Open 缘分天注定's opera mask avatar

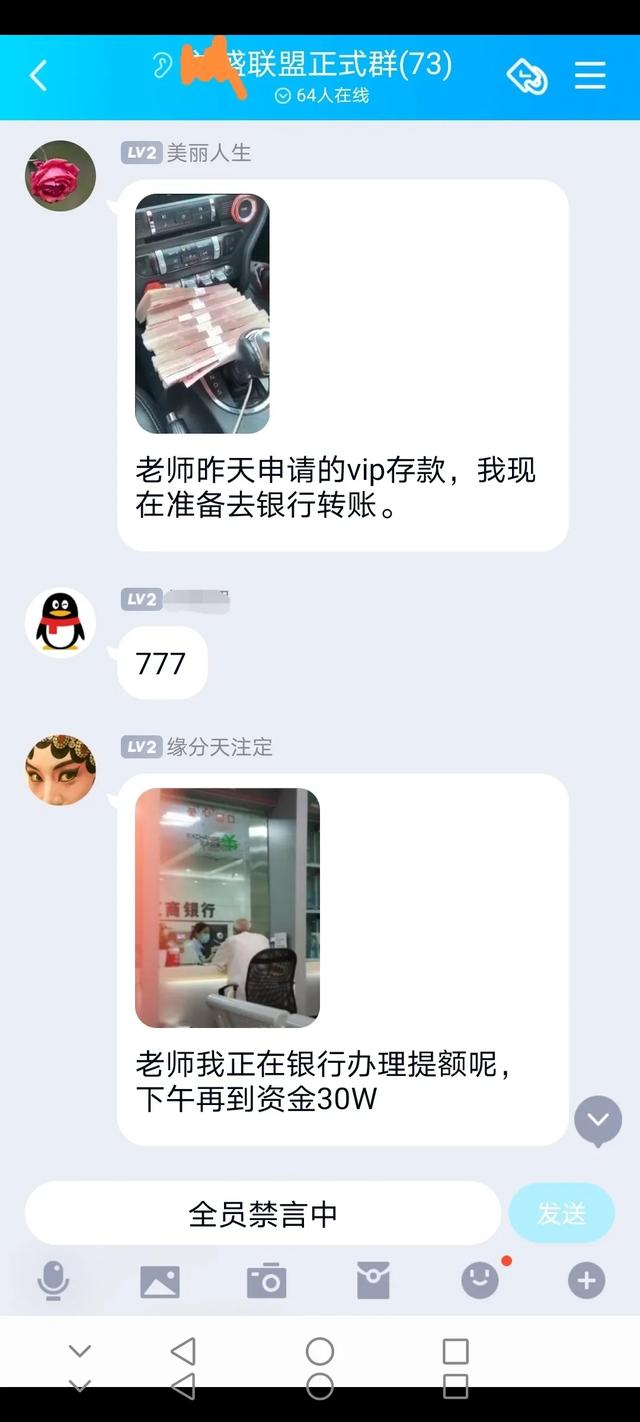click(x=60, y=770)
